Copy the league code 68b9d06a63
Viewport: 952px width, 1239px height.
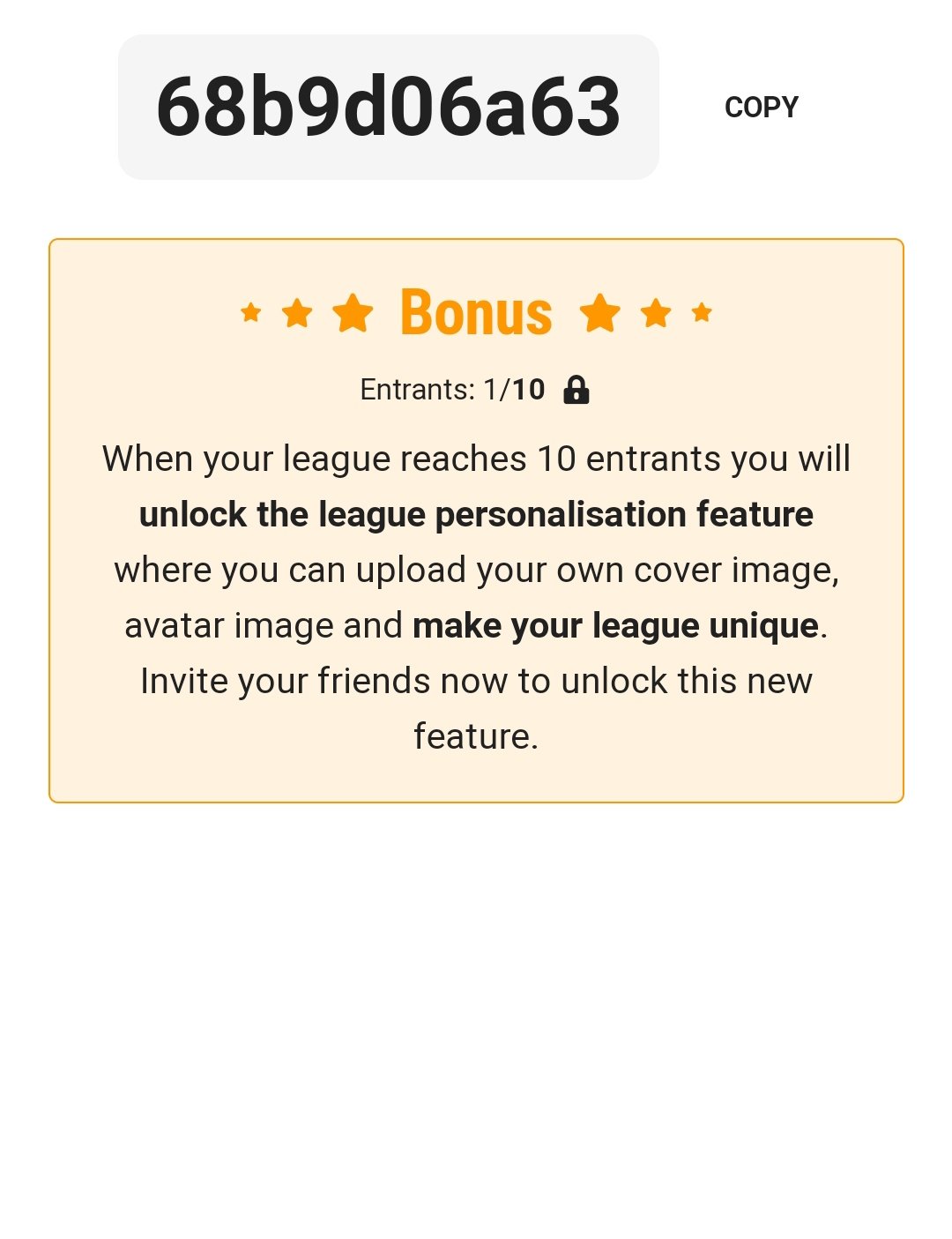761,108
